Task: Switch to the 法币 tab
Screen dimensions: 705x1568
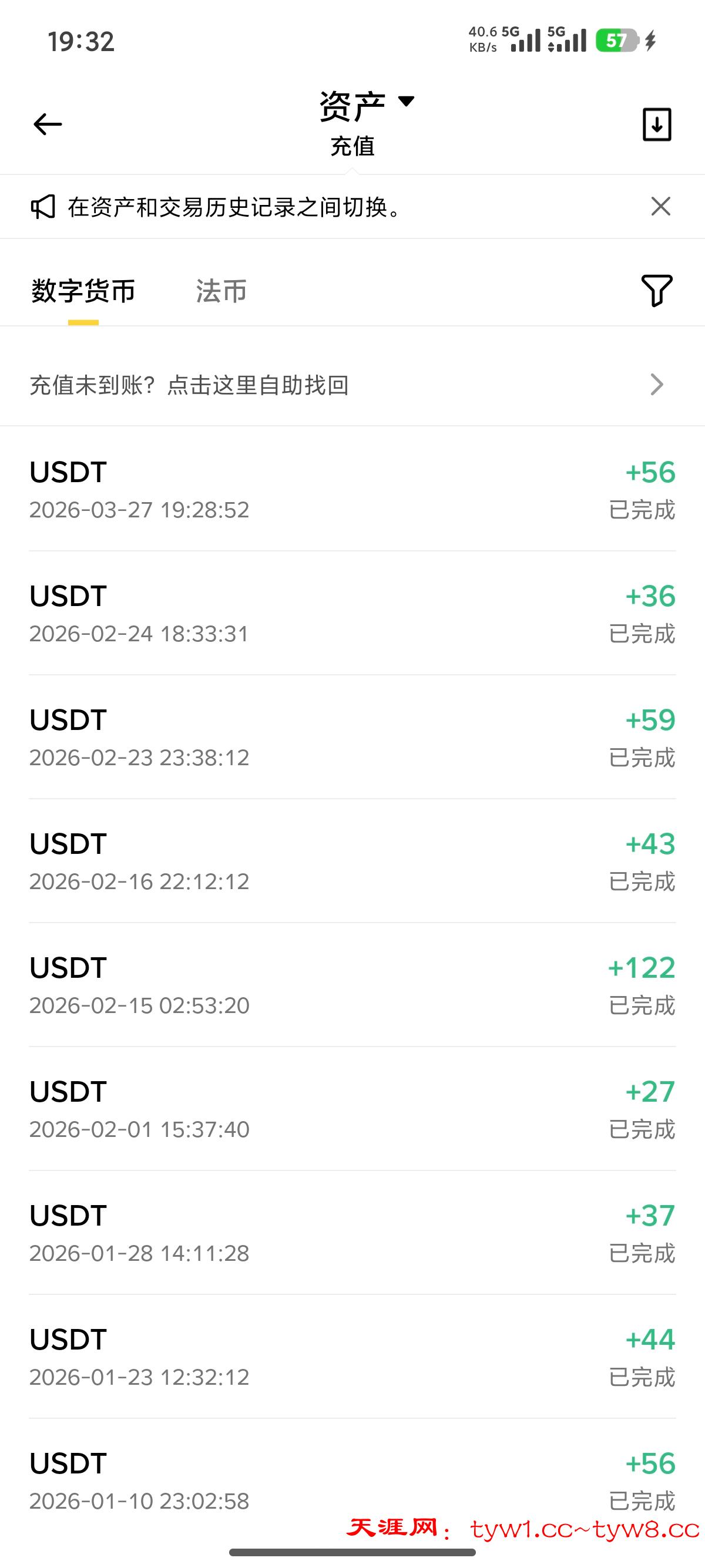Action: pyautogui.click(x=221, y=291)
